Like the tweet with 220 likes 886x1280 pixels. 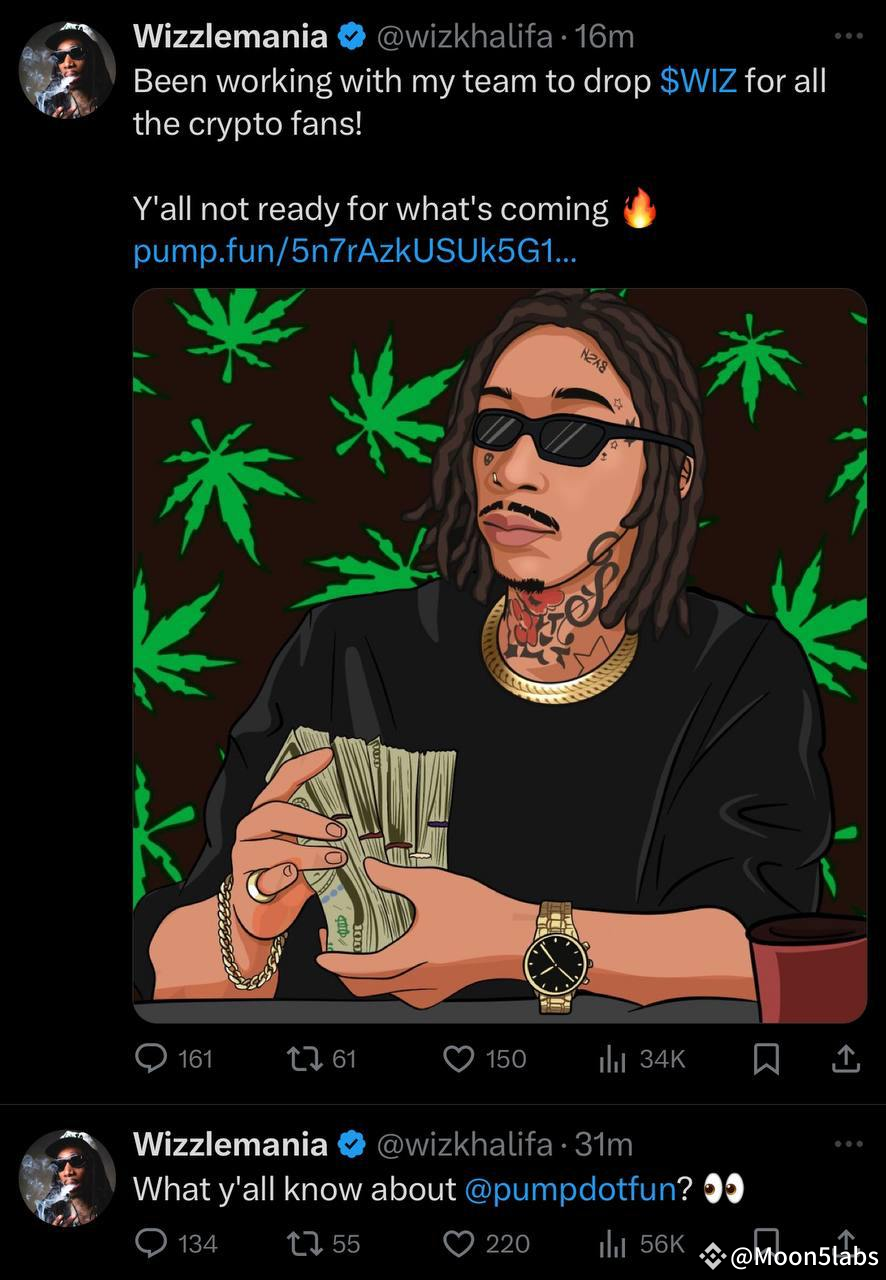click(x=459, y=1243)
